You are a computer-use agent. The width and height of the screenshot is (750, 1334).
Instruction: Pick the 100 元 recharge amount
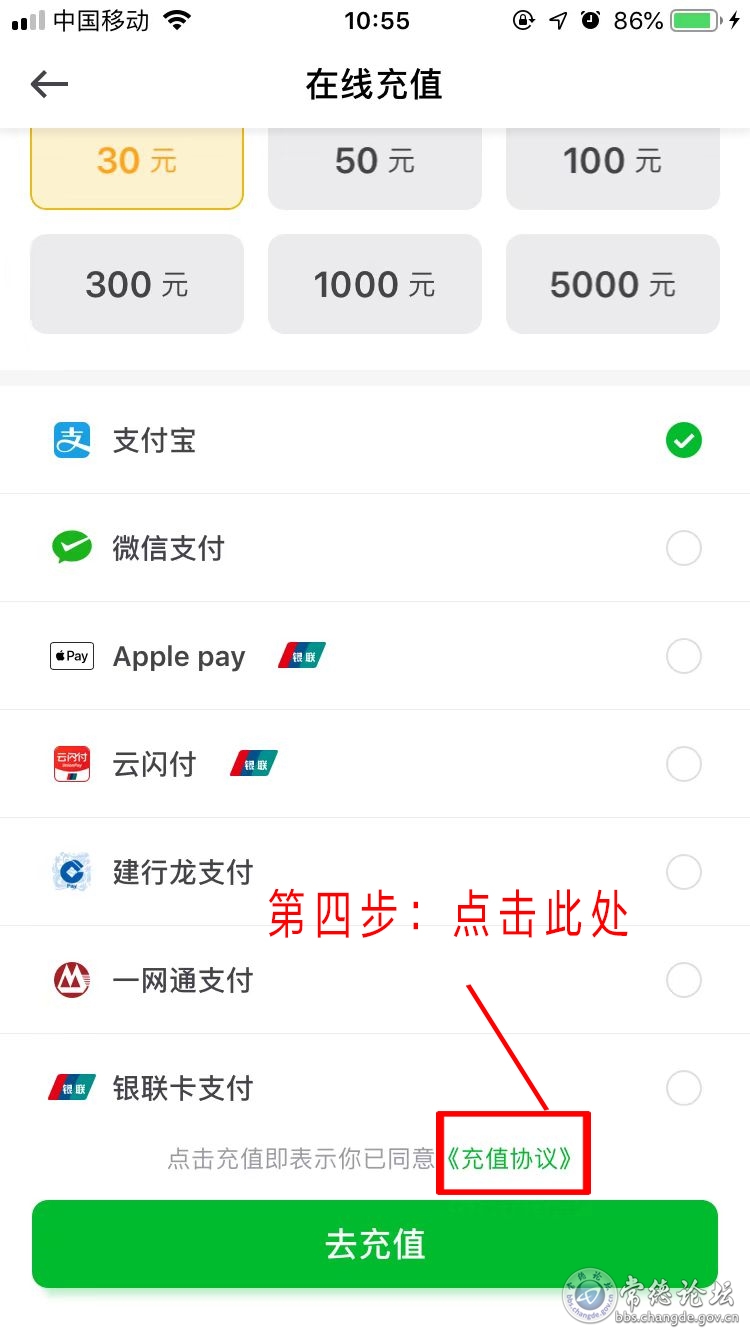point(612,166)
